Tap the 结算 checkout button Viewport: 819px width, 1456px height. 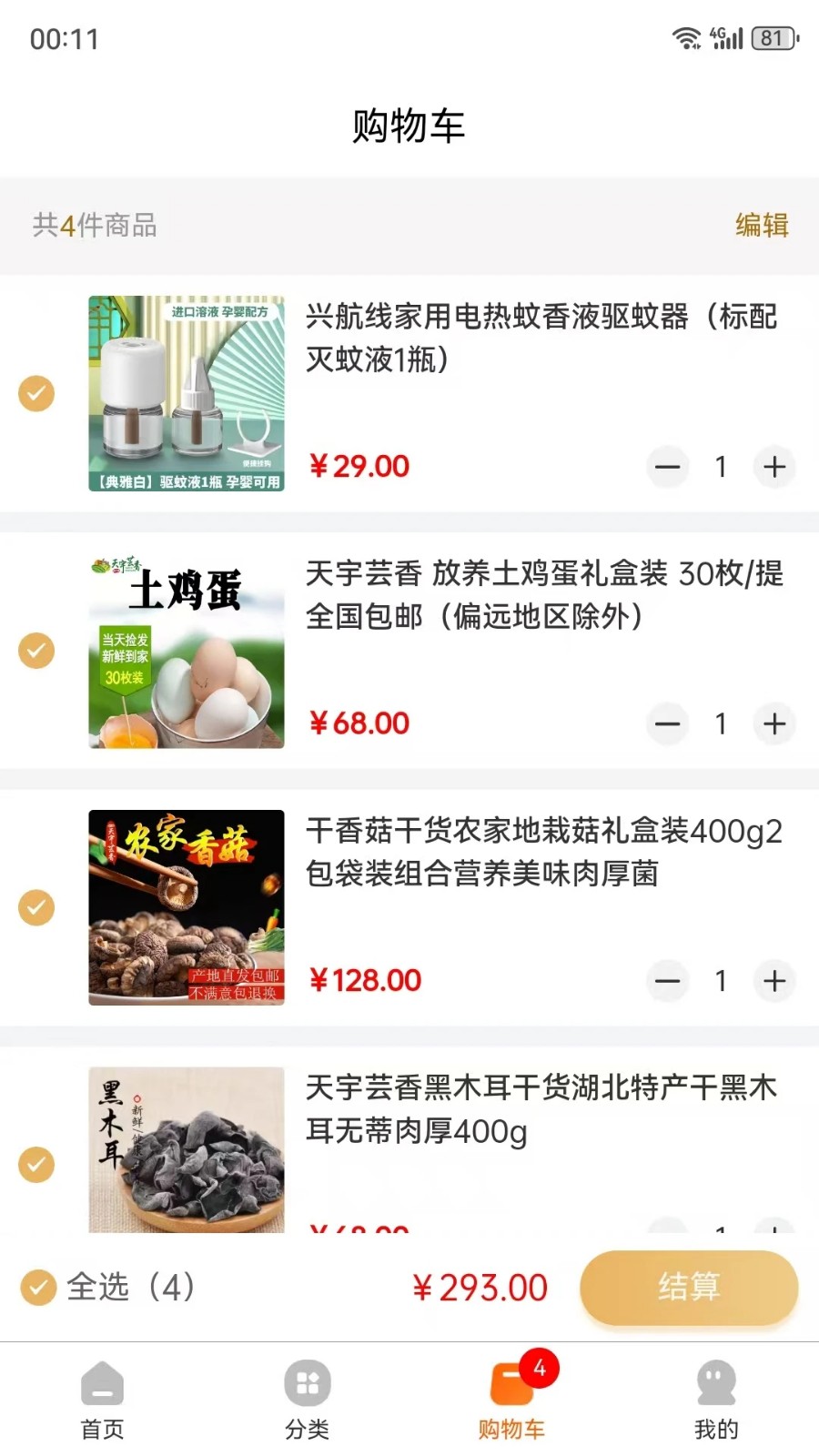(689, 1287)
